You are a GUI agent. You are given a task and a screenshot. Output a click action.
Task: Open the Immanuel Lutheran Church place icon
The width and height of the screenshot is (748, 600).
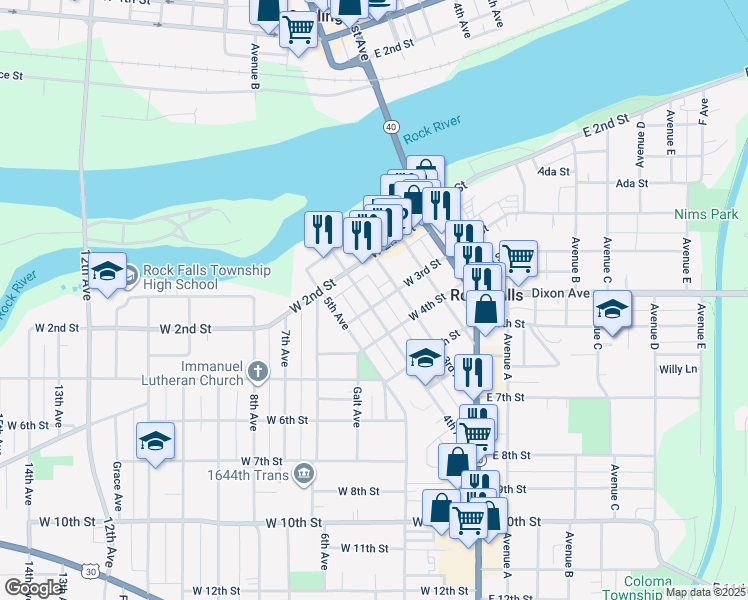coord(257,372)
